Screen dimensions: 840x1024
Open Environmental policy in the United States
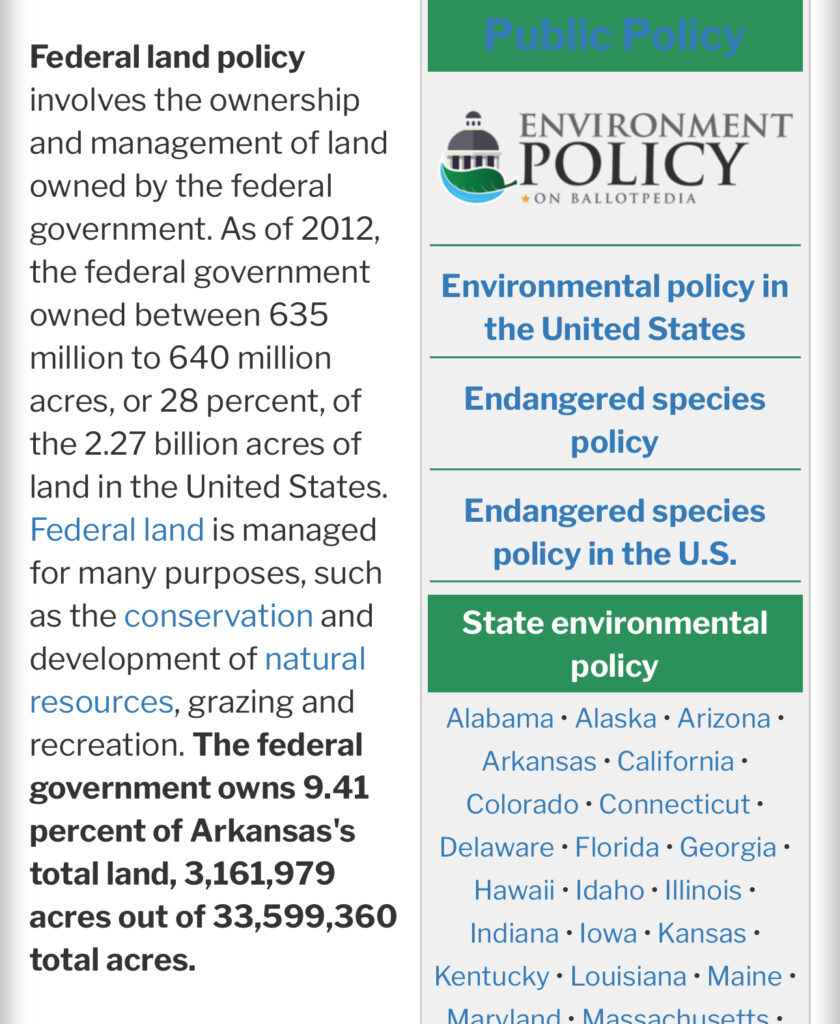[614, 307]
